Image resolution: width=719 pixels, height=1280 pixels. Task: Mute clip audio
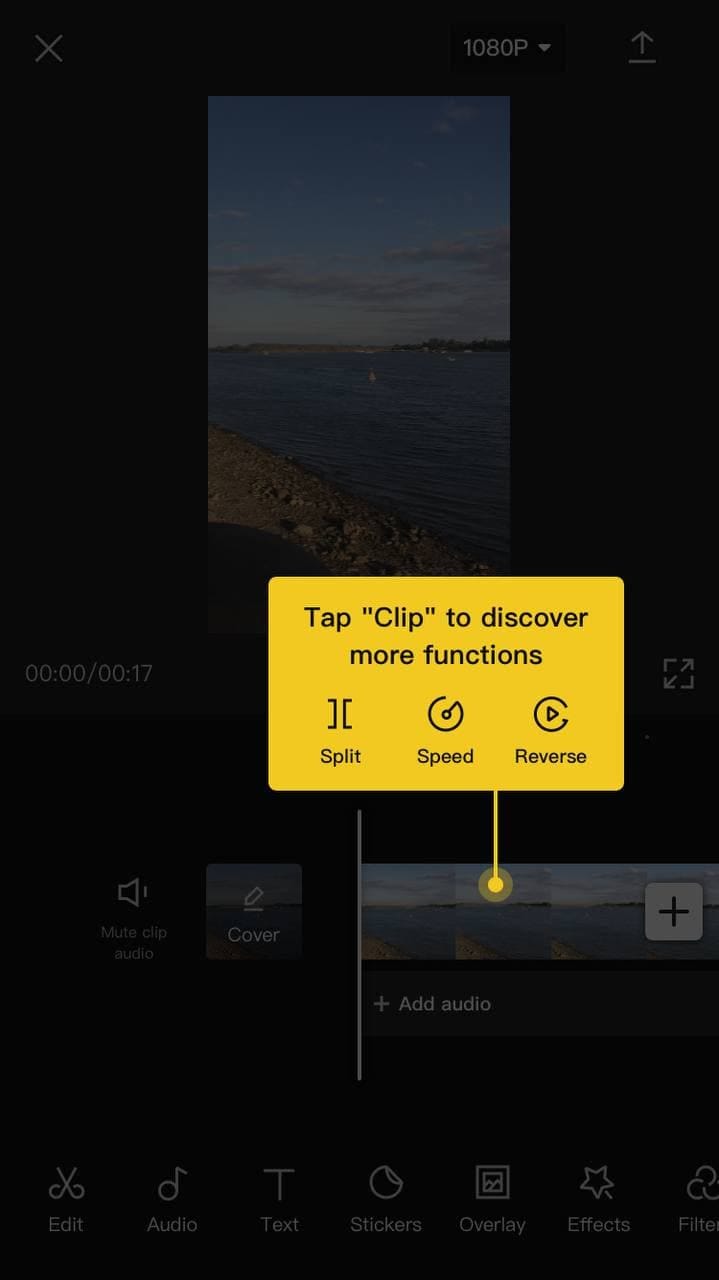133,911
